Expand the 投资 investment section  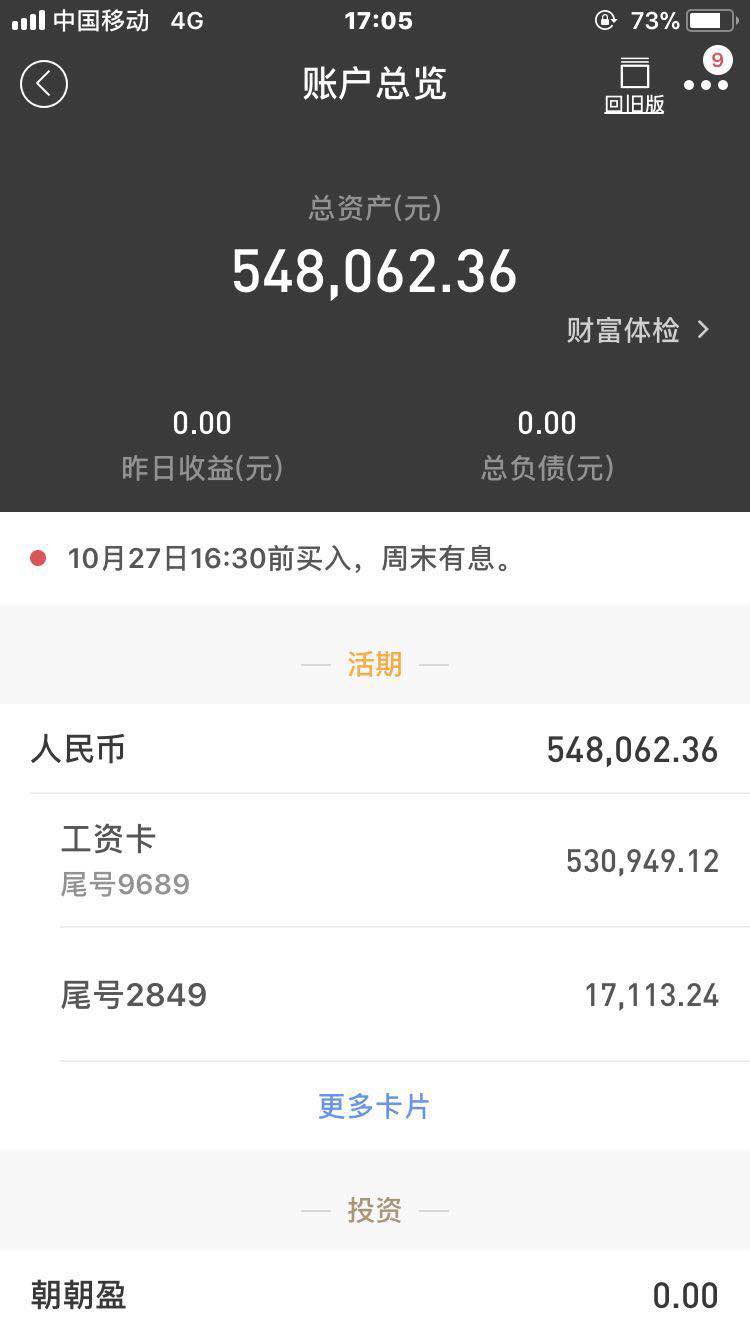coord(375,1210)
